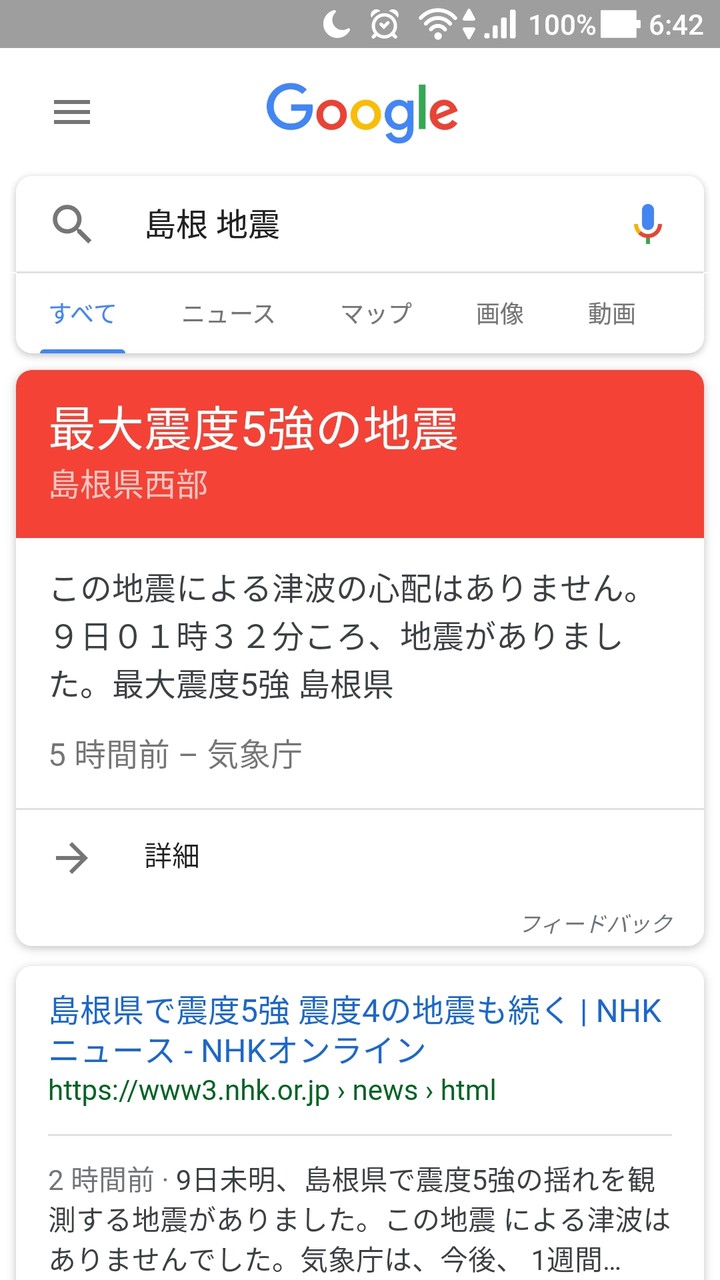This screenshot has height=1280, width=720.
Task: Open the NHK news result on 震度5強
Action: point(355,1030)
